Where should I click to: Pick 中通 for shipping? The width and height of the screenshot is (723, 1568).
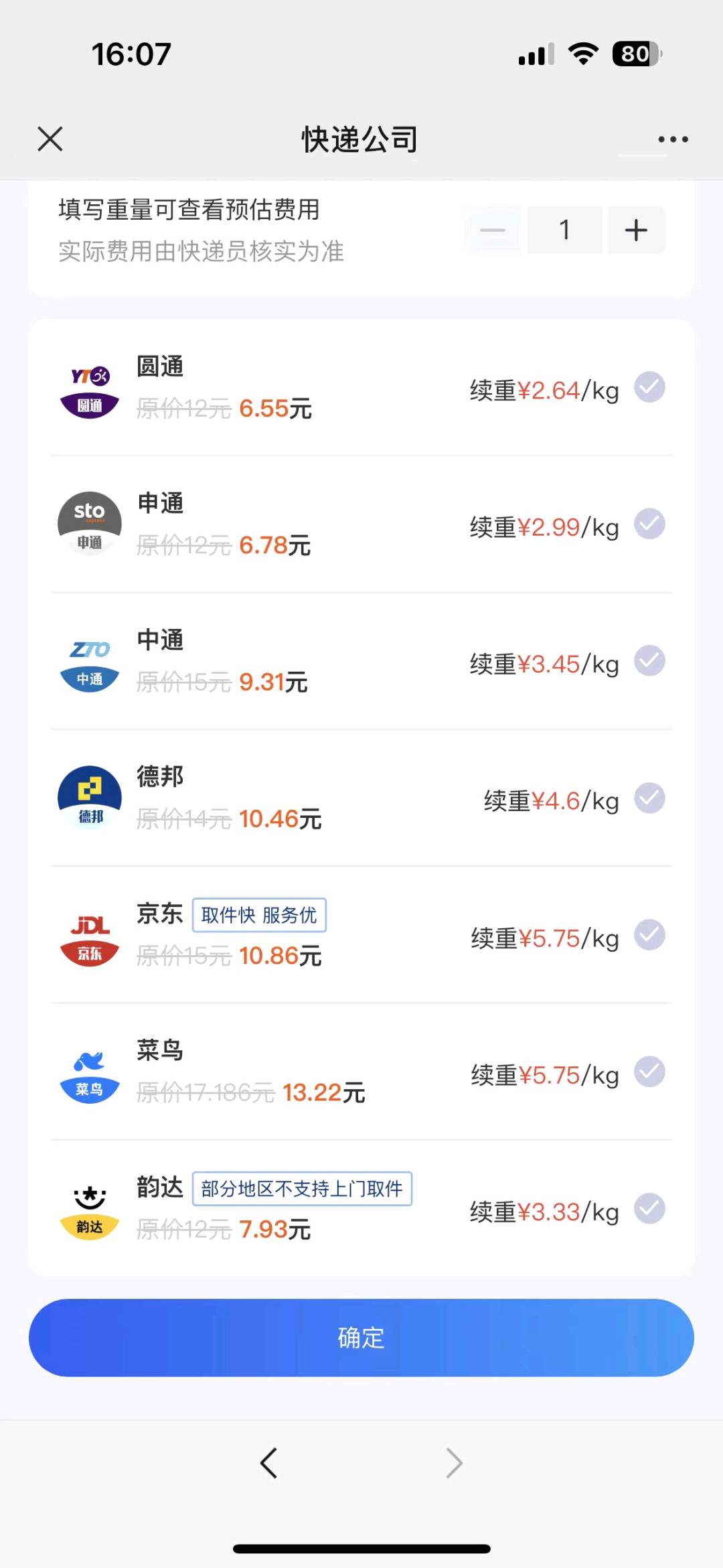(361, 661)
